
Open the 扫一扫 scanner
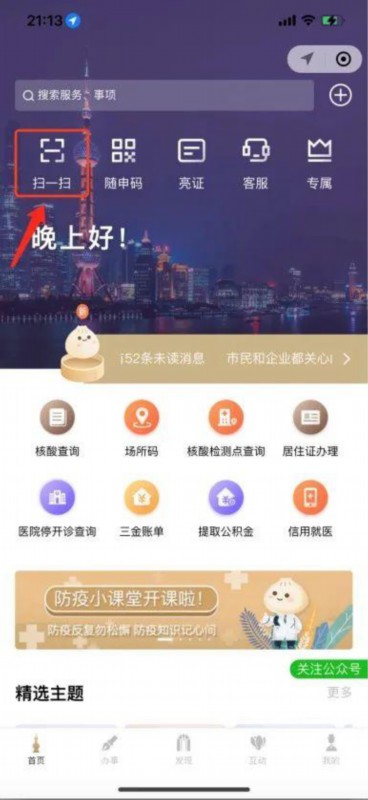[51, 163]
